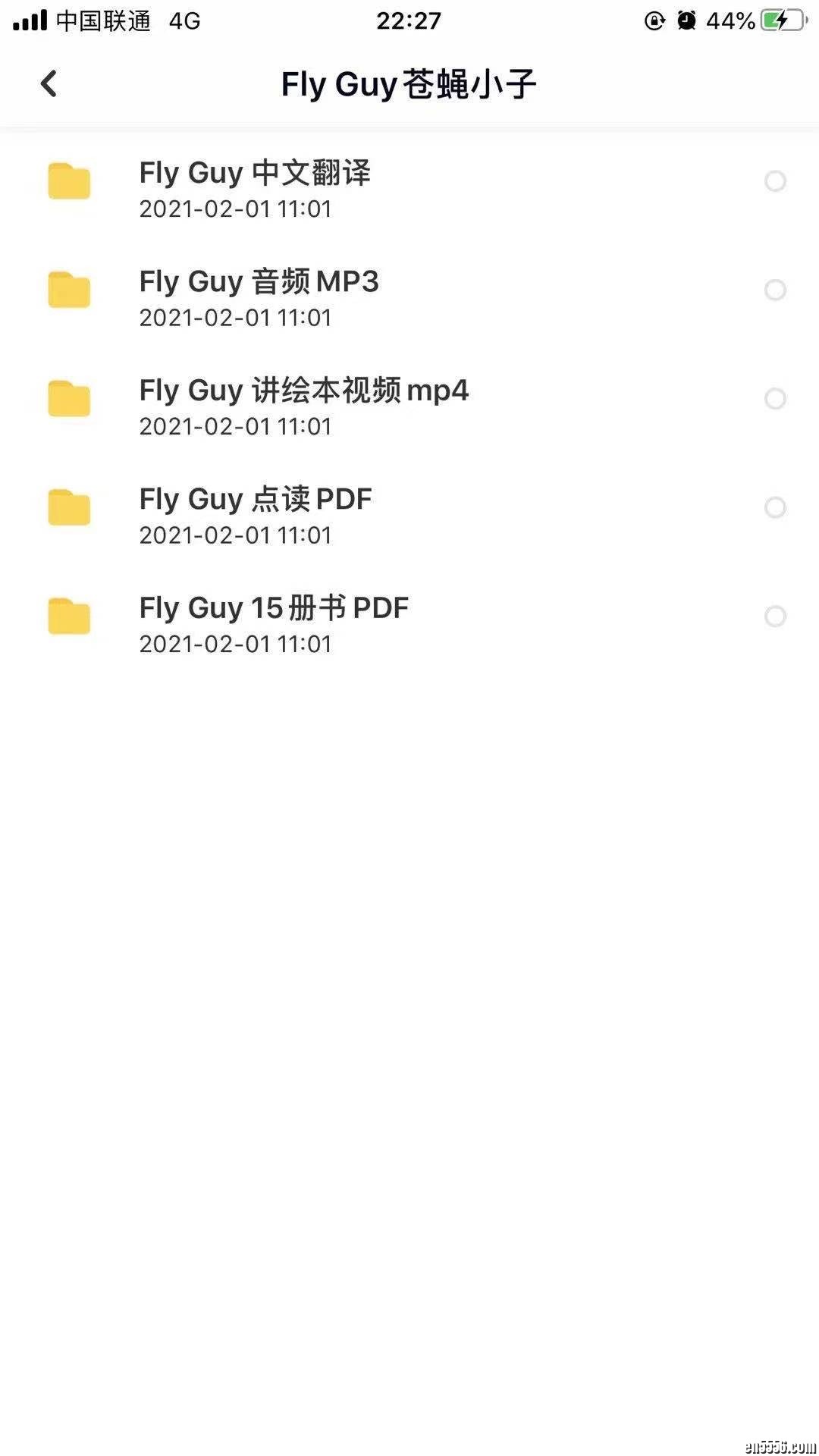The height and width of the screenshot is (1456, 819).
Task: Go back using the top-left arrow
Action: pos(49,83)
